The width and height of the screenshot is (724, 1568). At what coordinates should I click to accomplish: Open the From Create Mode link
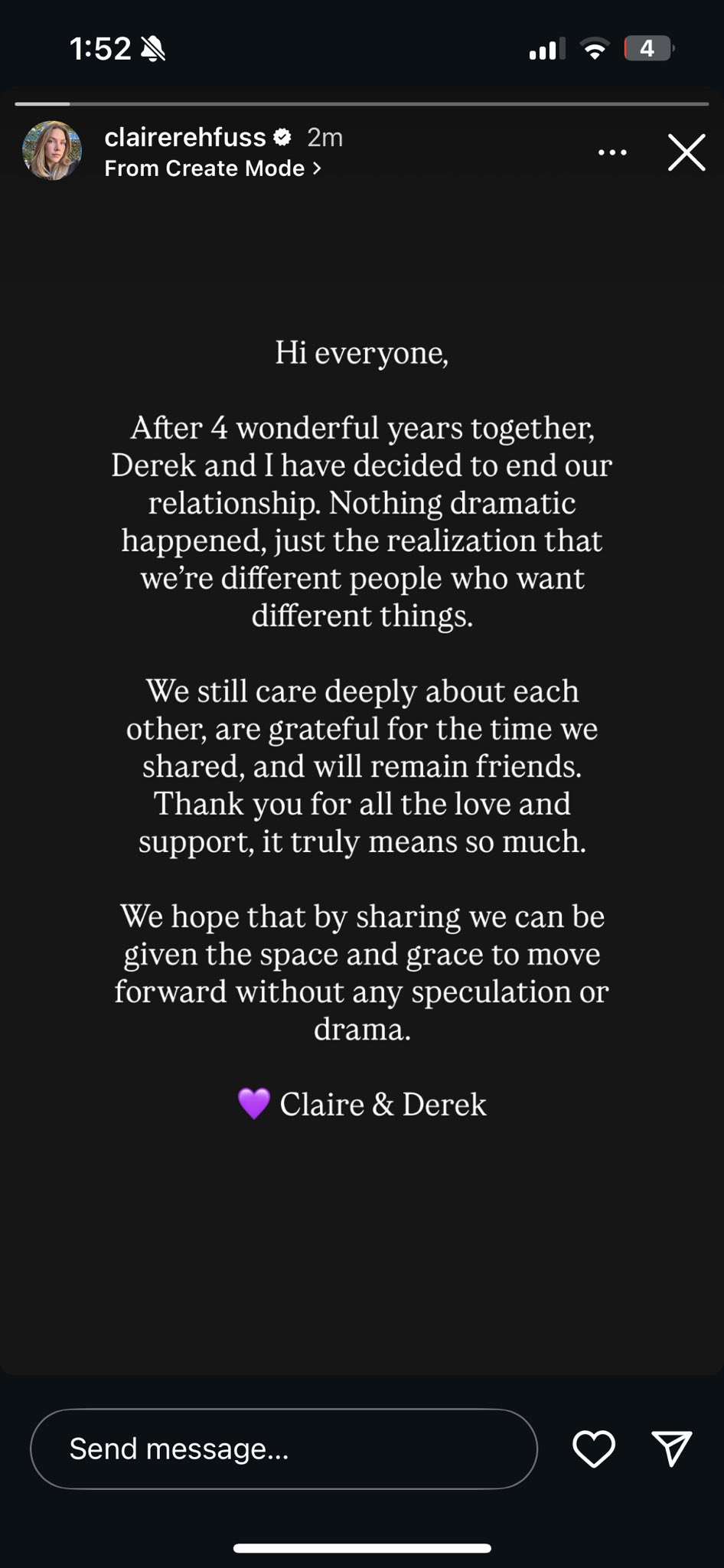click(x=212, y=168)
